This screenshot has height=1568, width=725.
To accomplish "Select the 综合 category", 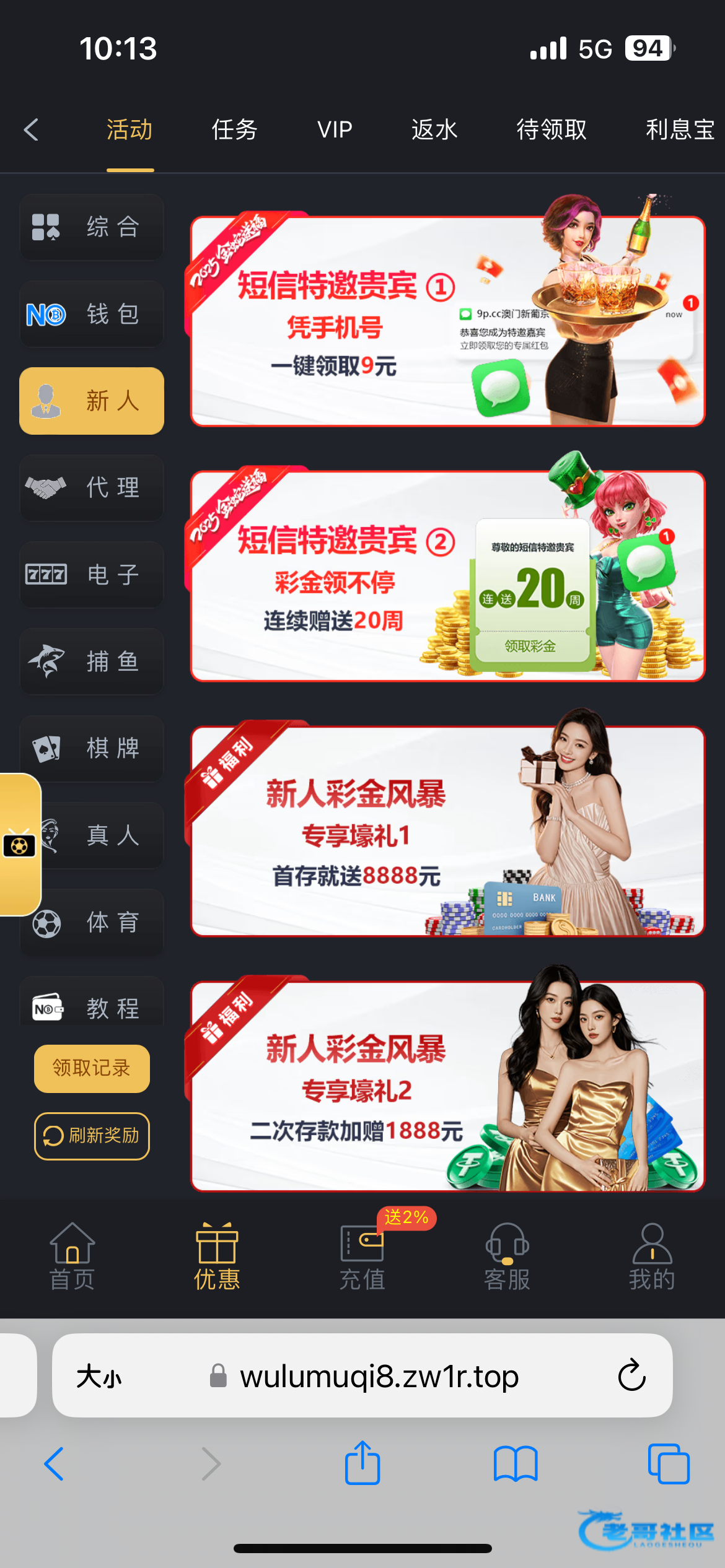I will pos(92,227).
